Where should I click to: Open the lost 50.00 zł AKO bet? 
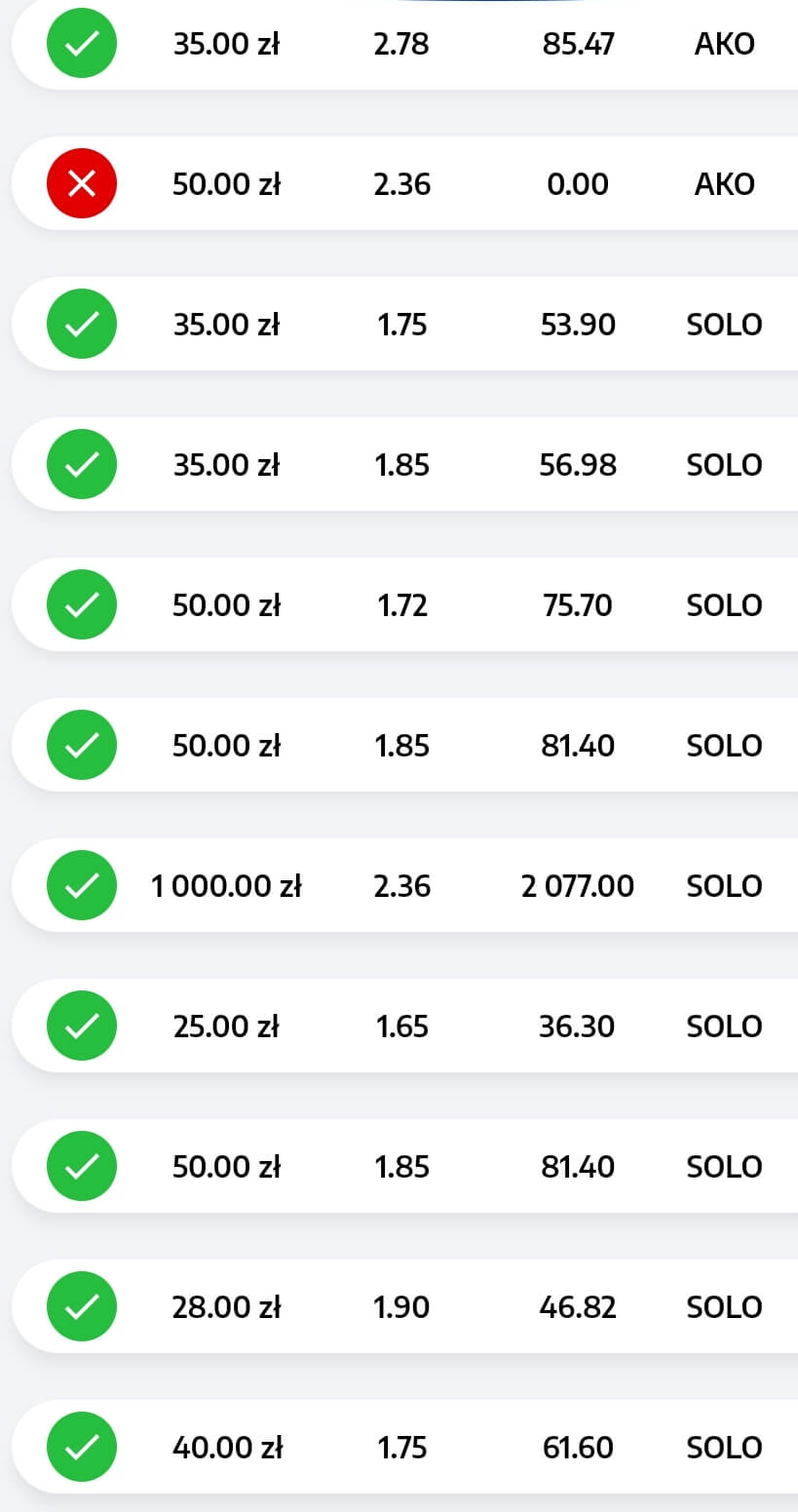(403, 183)
